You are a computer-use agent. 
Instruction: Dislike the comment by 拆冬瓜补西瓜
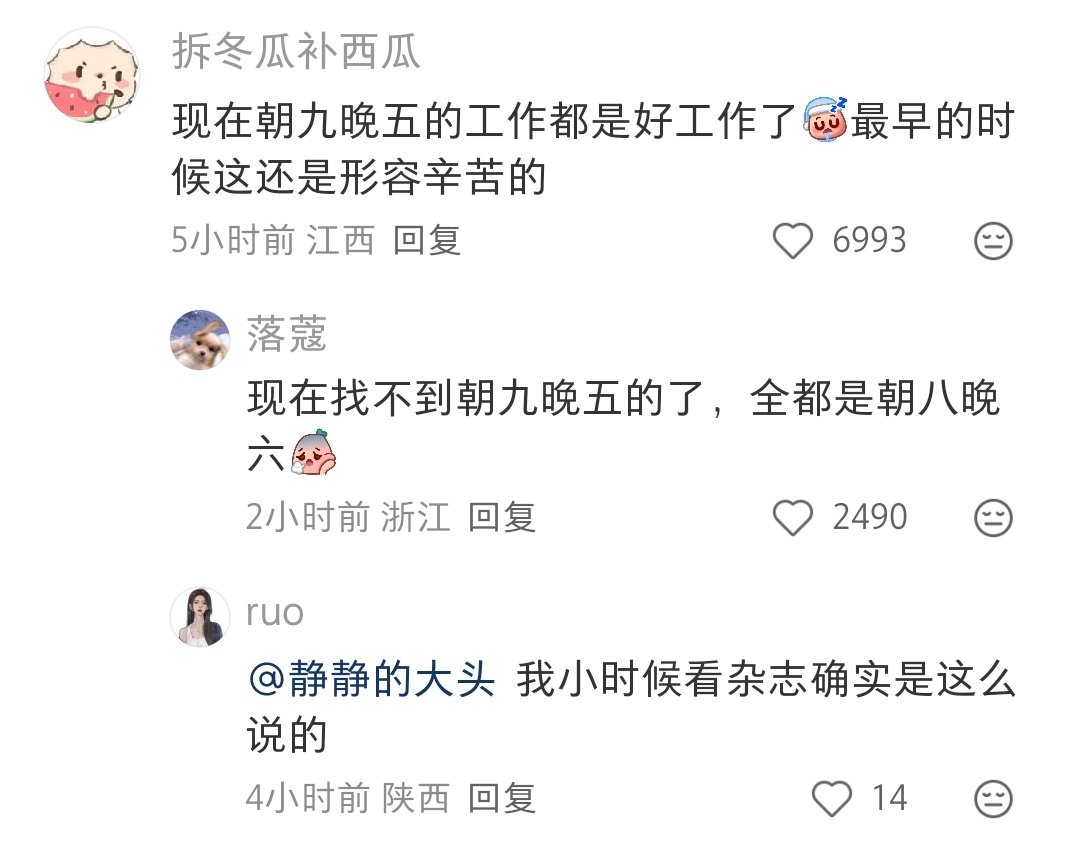993,241
